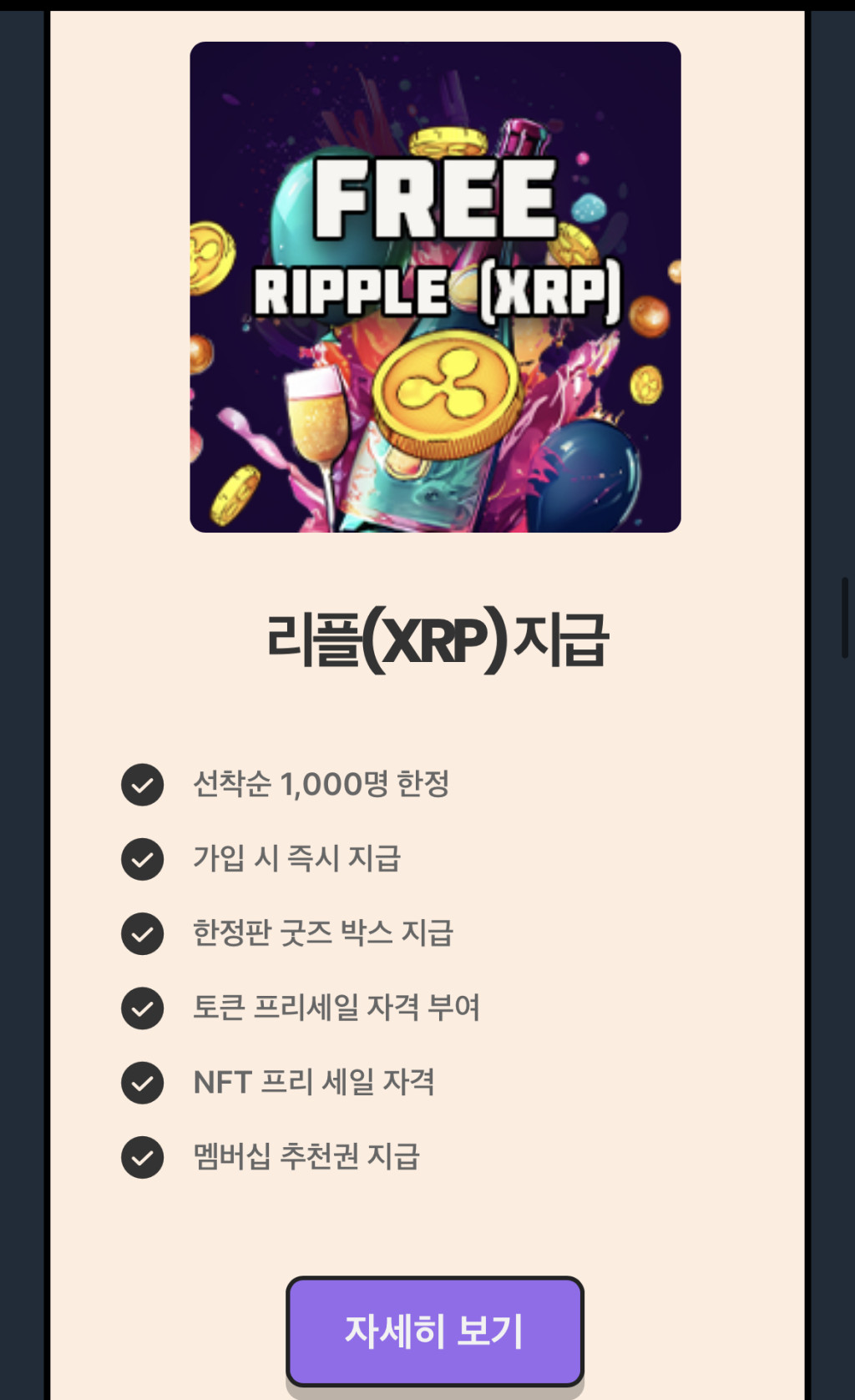Expand the 멤버십 추천권 지급 entry

pos(306,1158)
